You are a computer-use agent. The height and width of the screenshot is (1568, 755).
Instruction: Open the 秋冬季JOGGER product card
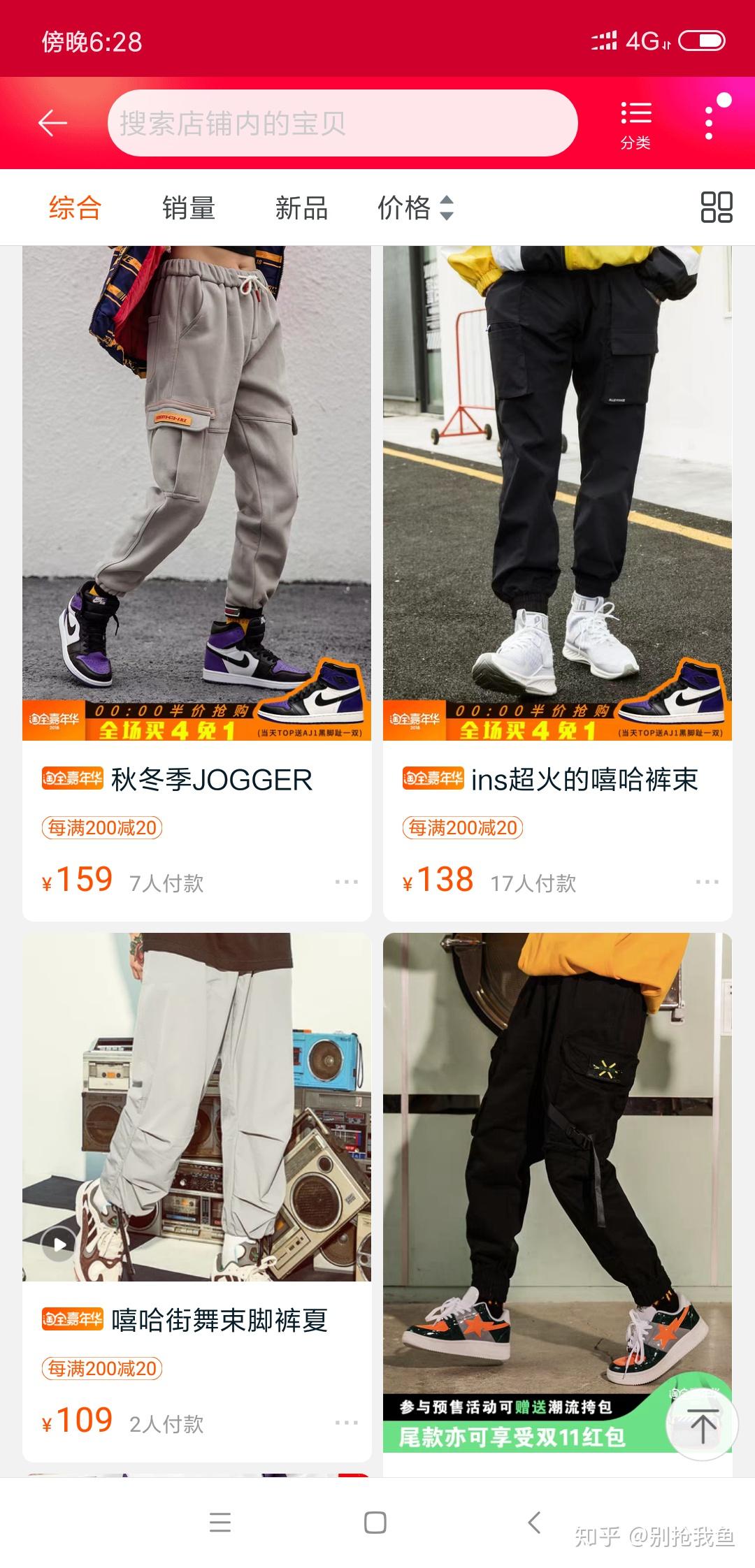[196, 583]
